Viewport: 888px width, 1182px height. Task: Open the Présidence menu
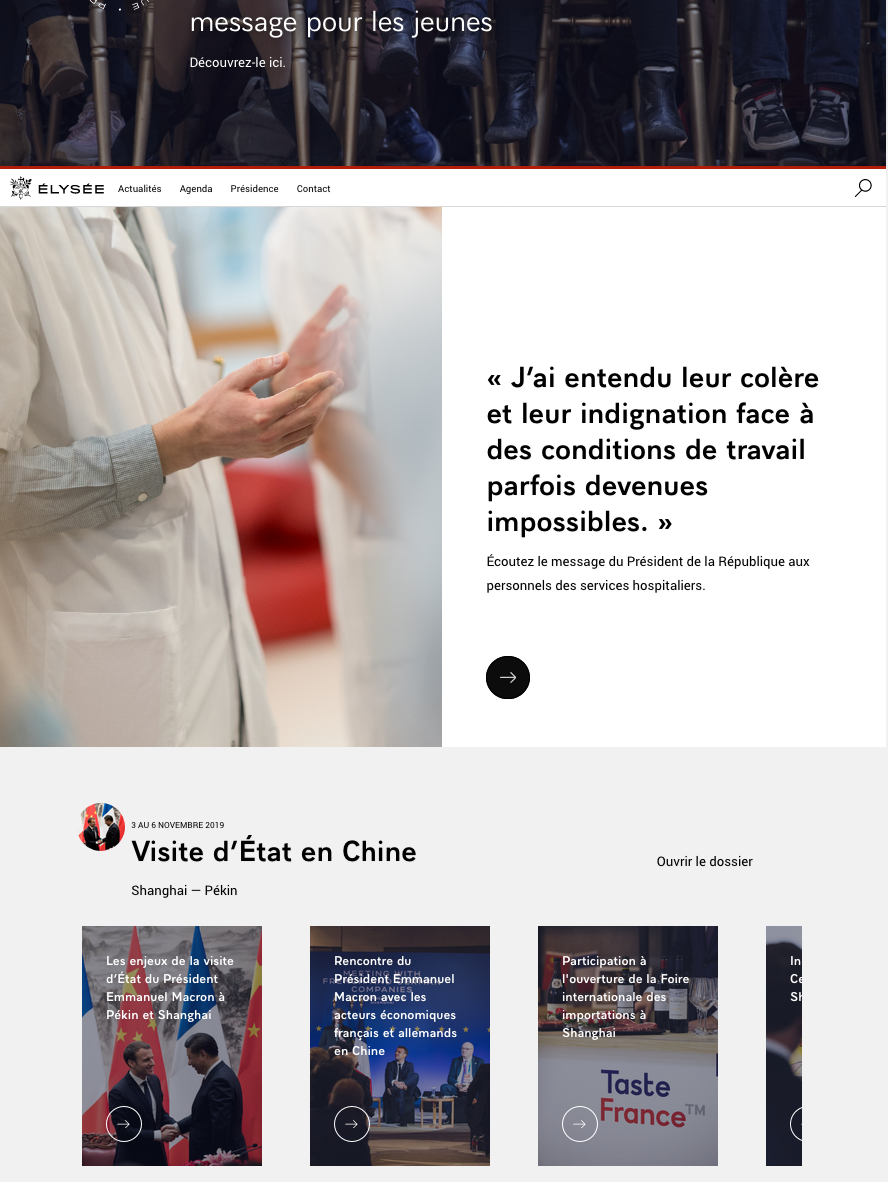pos(254,189)
